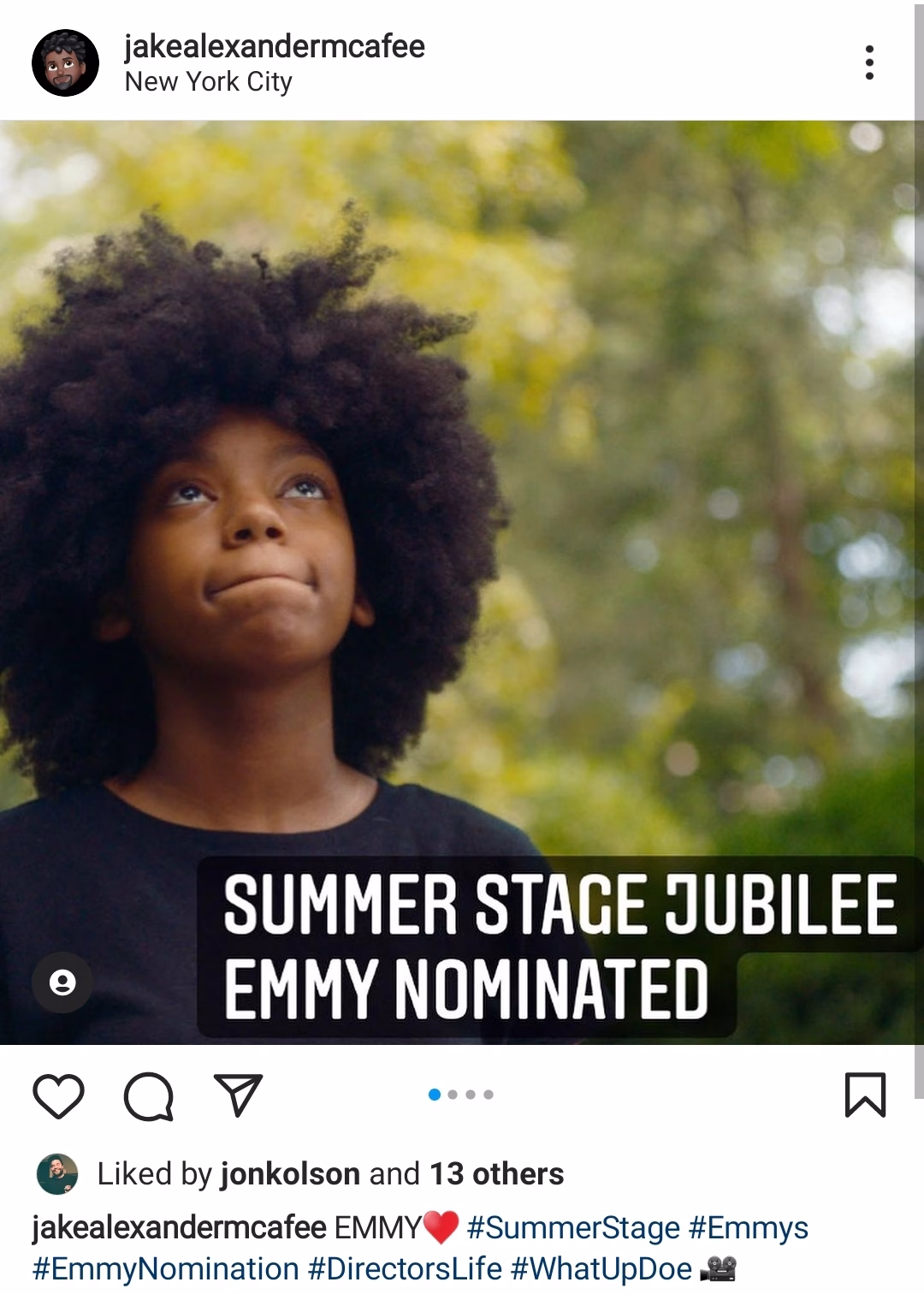Screen dimensions: 924x1294
Task: Open jonkolson's profile from the likes line
Action: point(289,1174)
